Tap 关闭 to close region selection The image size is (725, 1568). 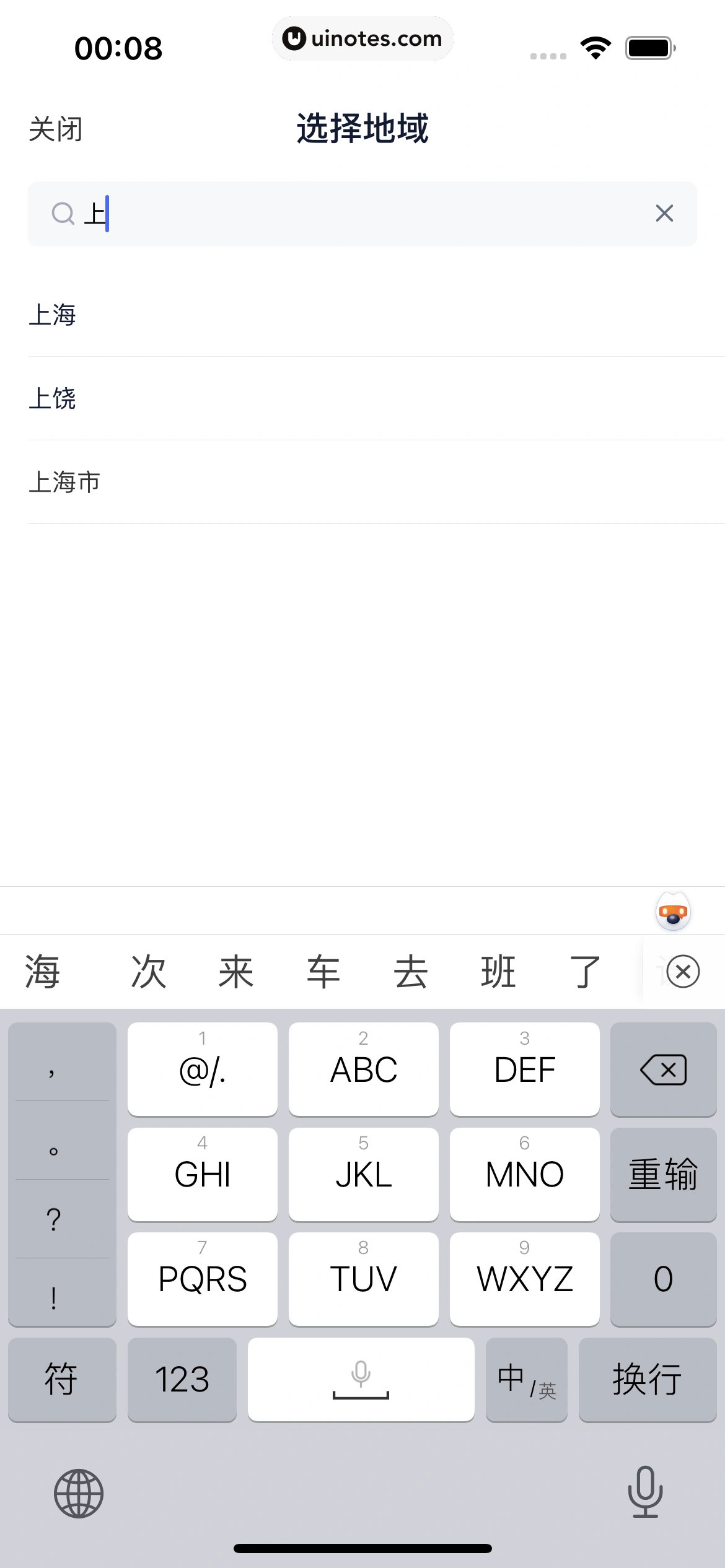(x=56, y=129)
